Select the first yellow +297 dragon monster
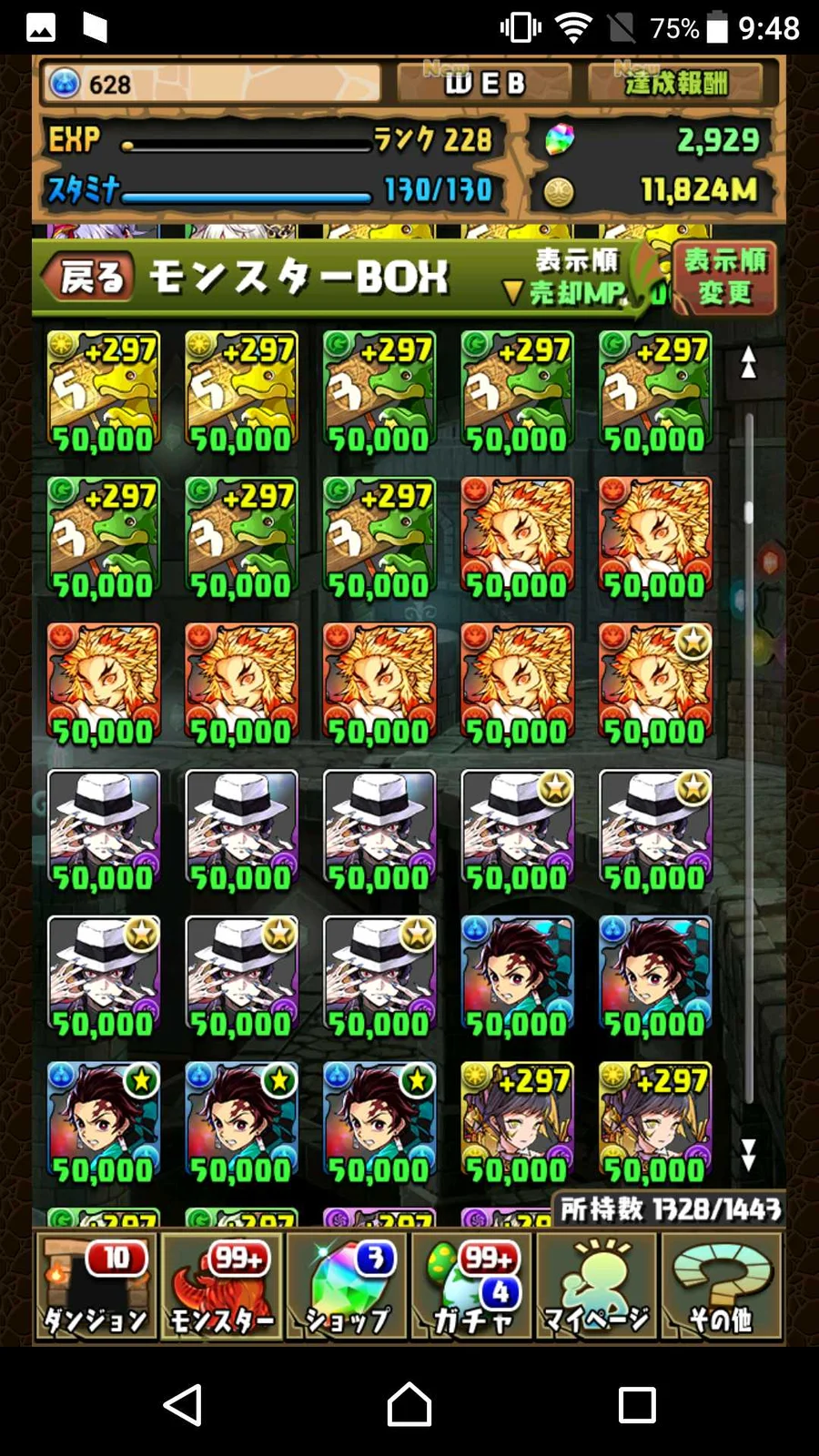The height and width of the screenshot is (1456, 819). (x=104, y=392)
